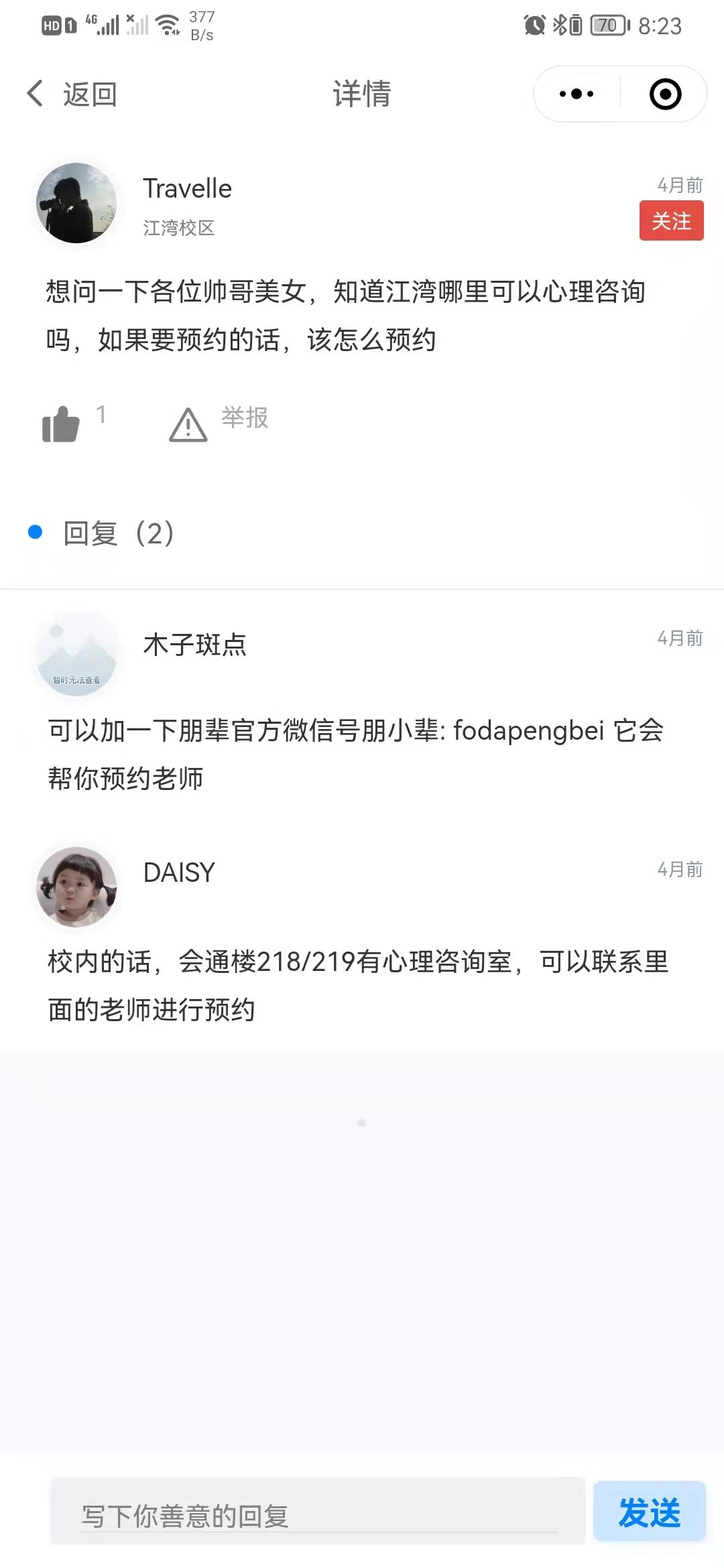Focus the 写下你善意的回复 reply field
This screenshot has width=724, height=1568.
click(318, 1514)
